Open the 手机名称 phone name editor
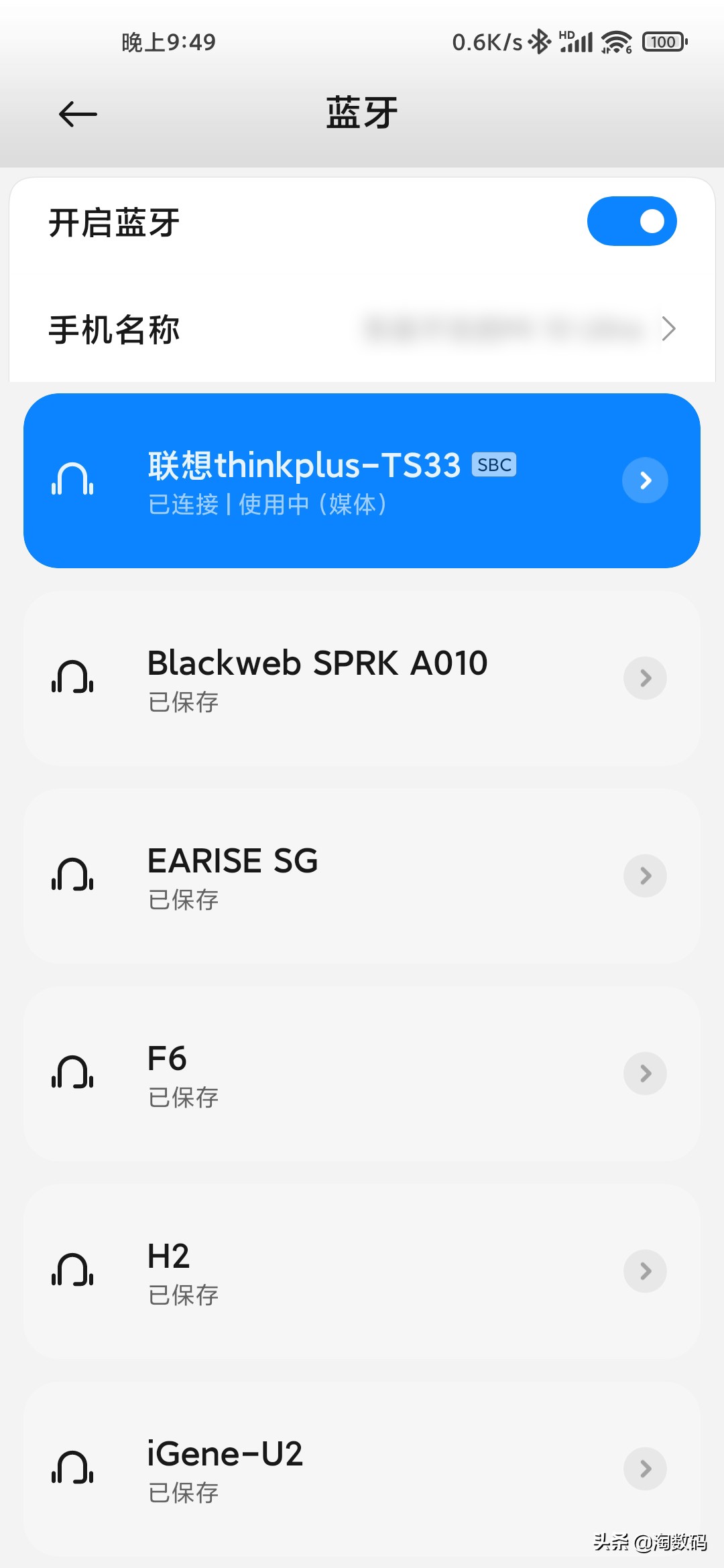The height and width of the screenshot is (1568, 724). click(362, 329)
